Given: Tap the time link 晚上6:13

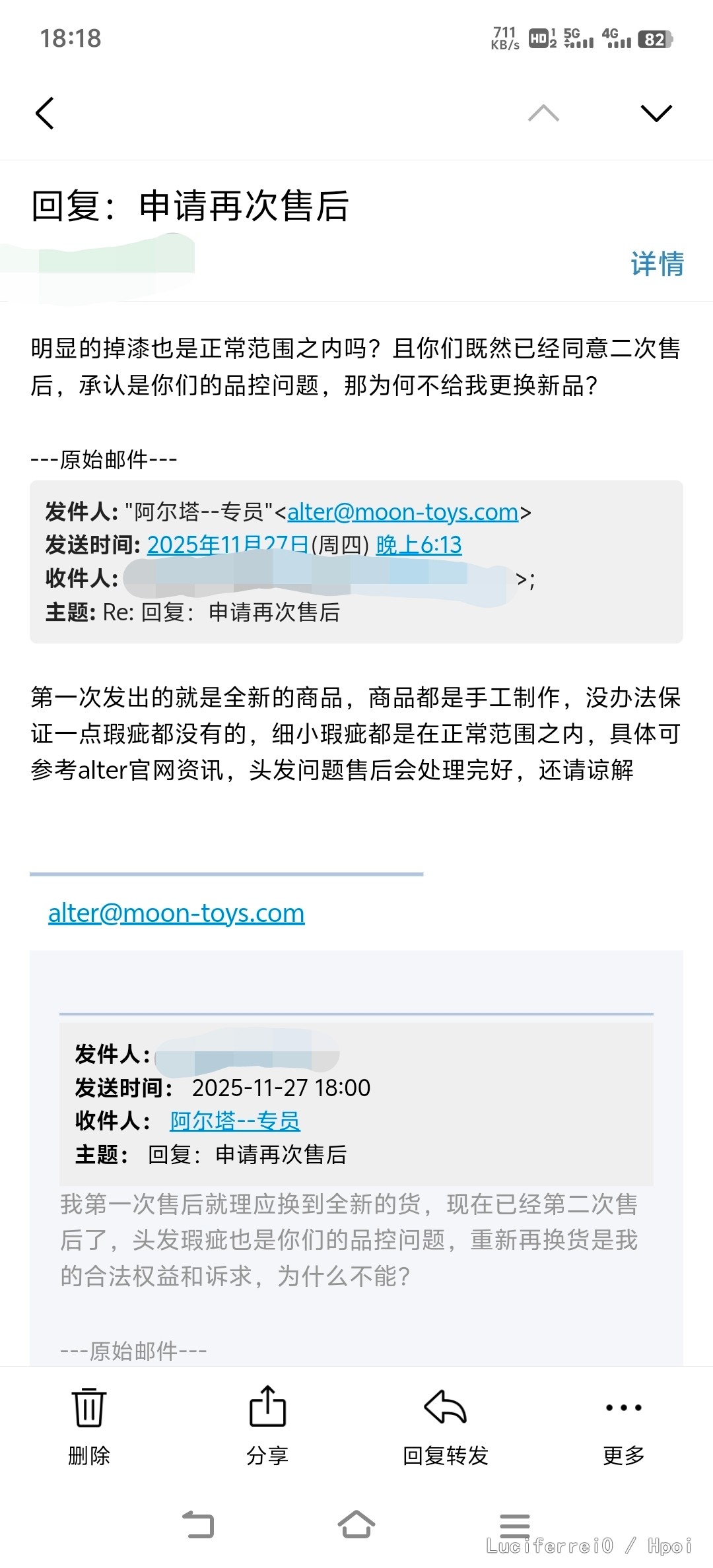Looking at the screenshot, I should coord(419,545).
